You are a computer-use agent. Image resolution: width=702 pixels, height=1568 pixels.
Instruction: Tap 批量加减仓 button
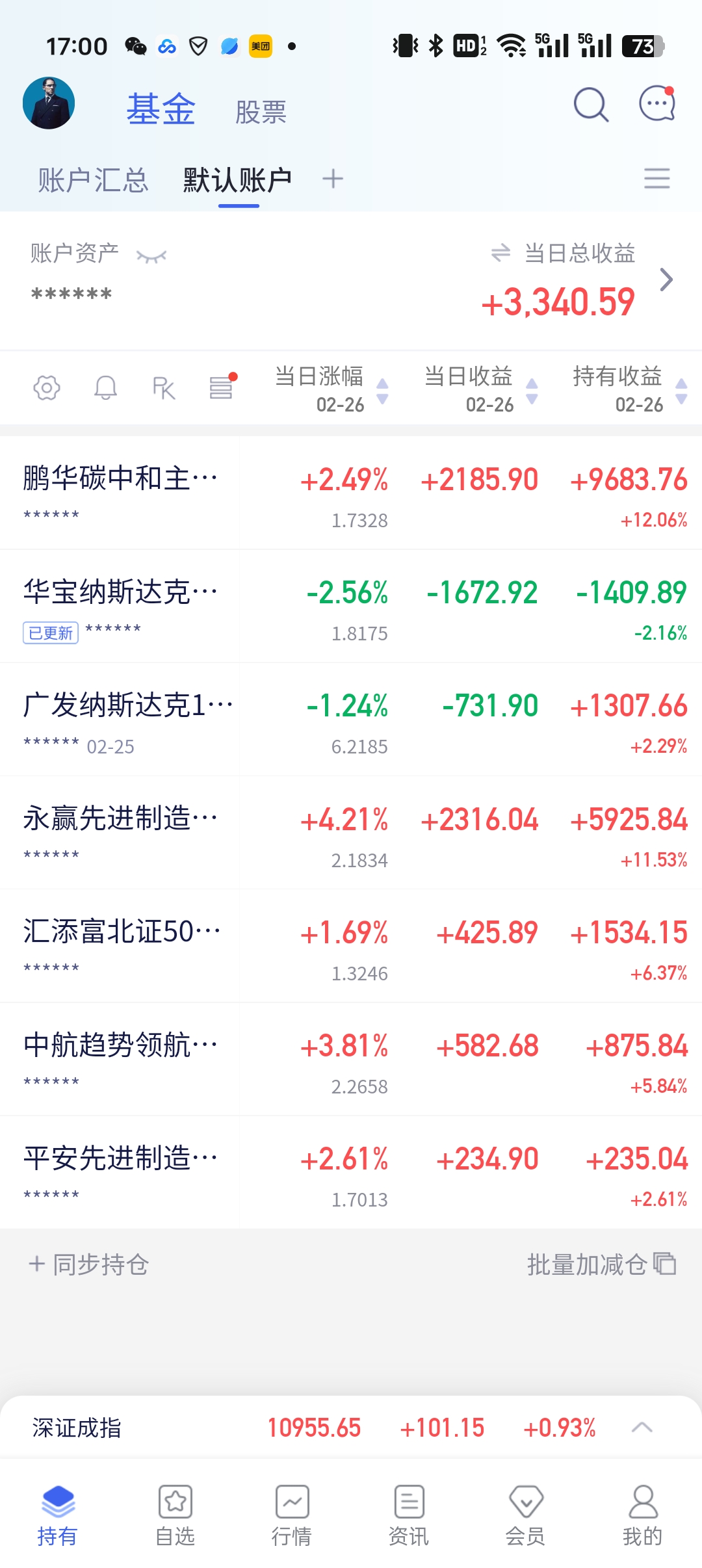[x=602, y=1264]
